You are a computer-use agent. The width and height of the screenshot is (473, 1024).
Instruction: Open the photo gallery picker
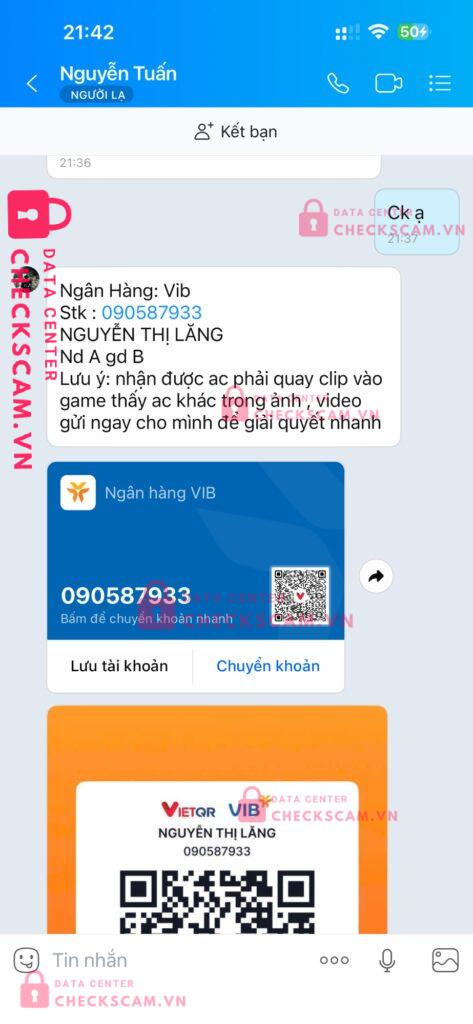pyautogui.click(x=445, y=960)
